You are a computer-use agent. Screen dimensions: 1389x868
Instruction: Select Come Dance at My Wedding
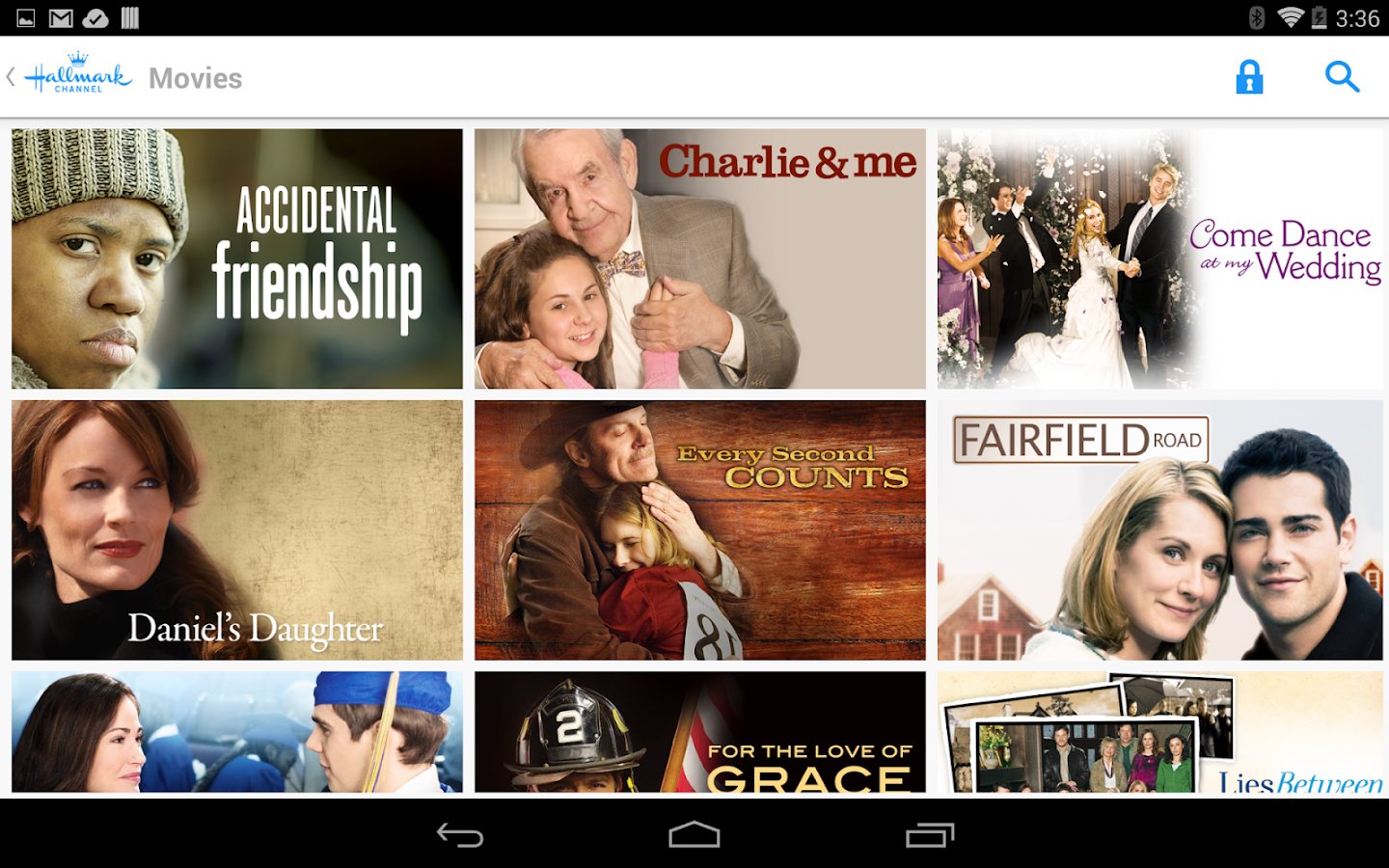coord(1159,258)
